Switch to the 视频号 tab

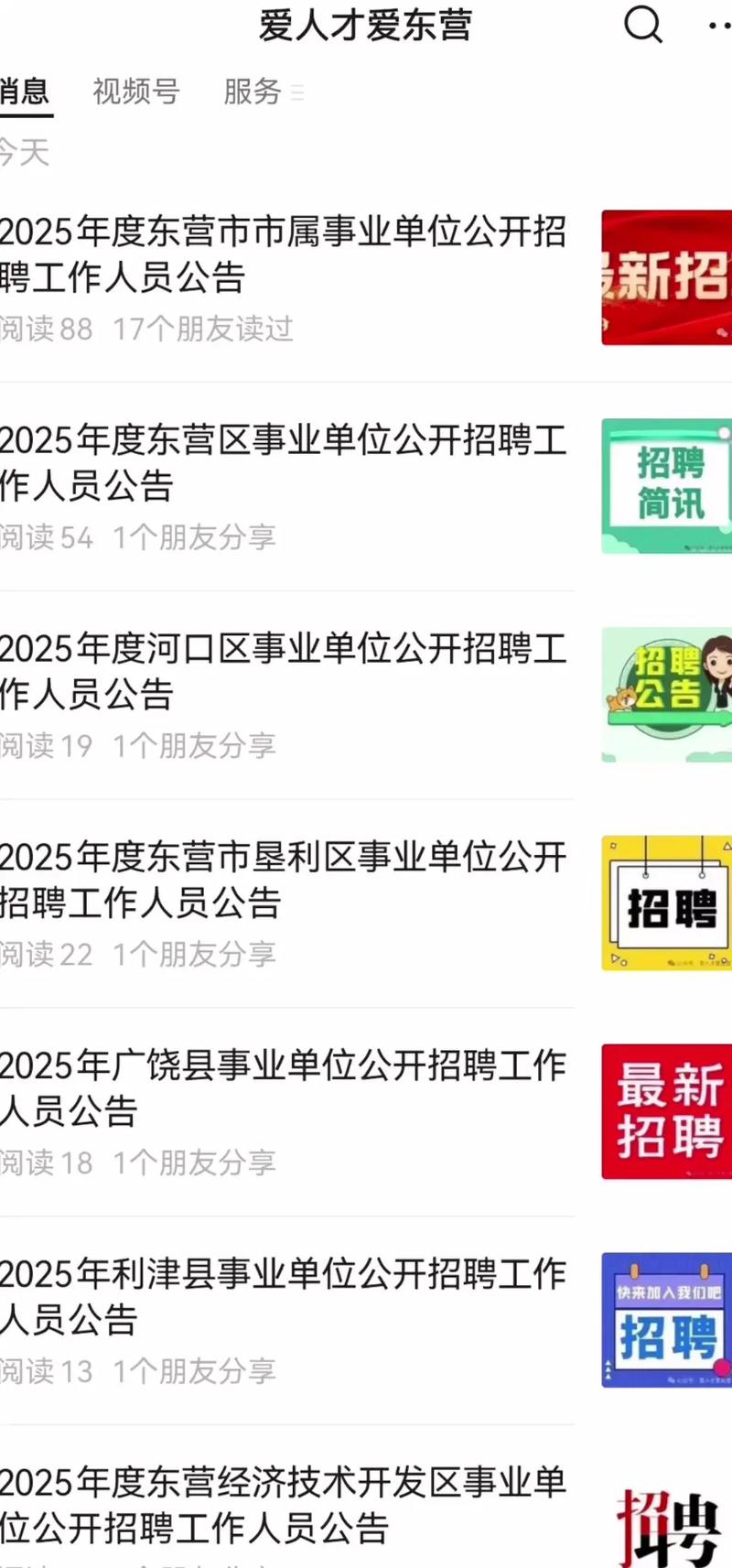coord(136,92)
